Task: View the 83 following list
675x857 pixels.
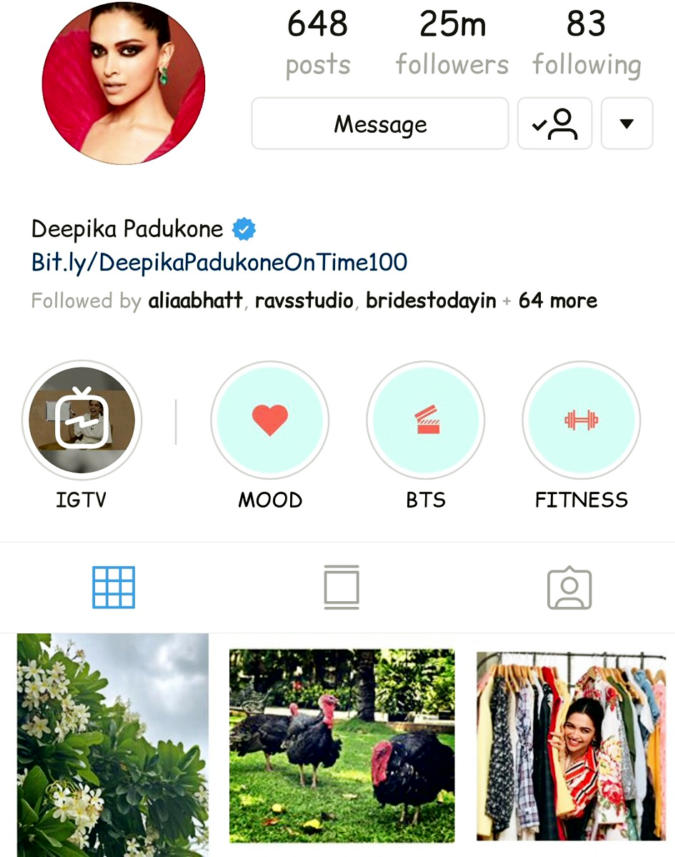Action: 586,45
